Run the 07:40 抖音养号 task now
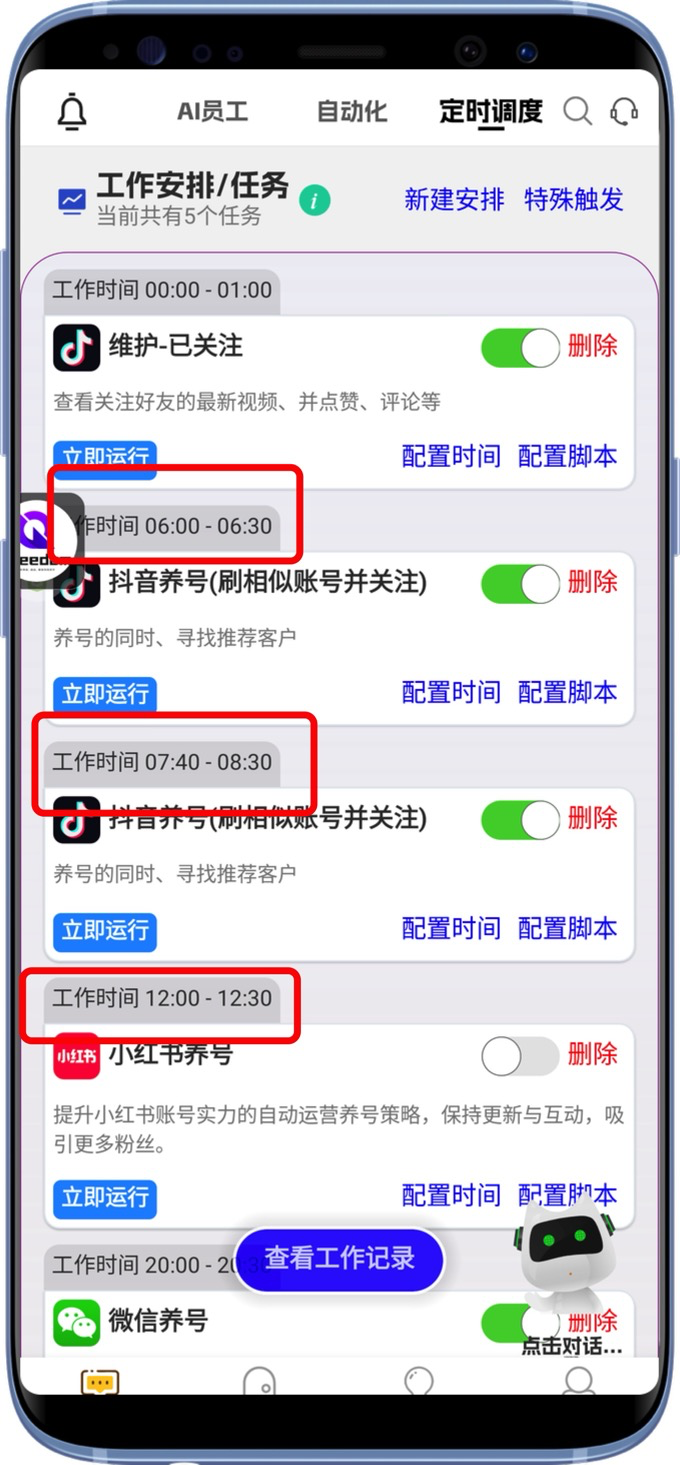This screenshot has width=680, height=1465. [x=105, y=930]
